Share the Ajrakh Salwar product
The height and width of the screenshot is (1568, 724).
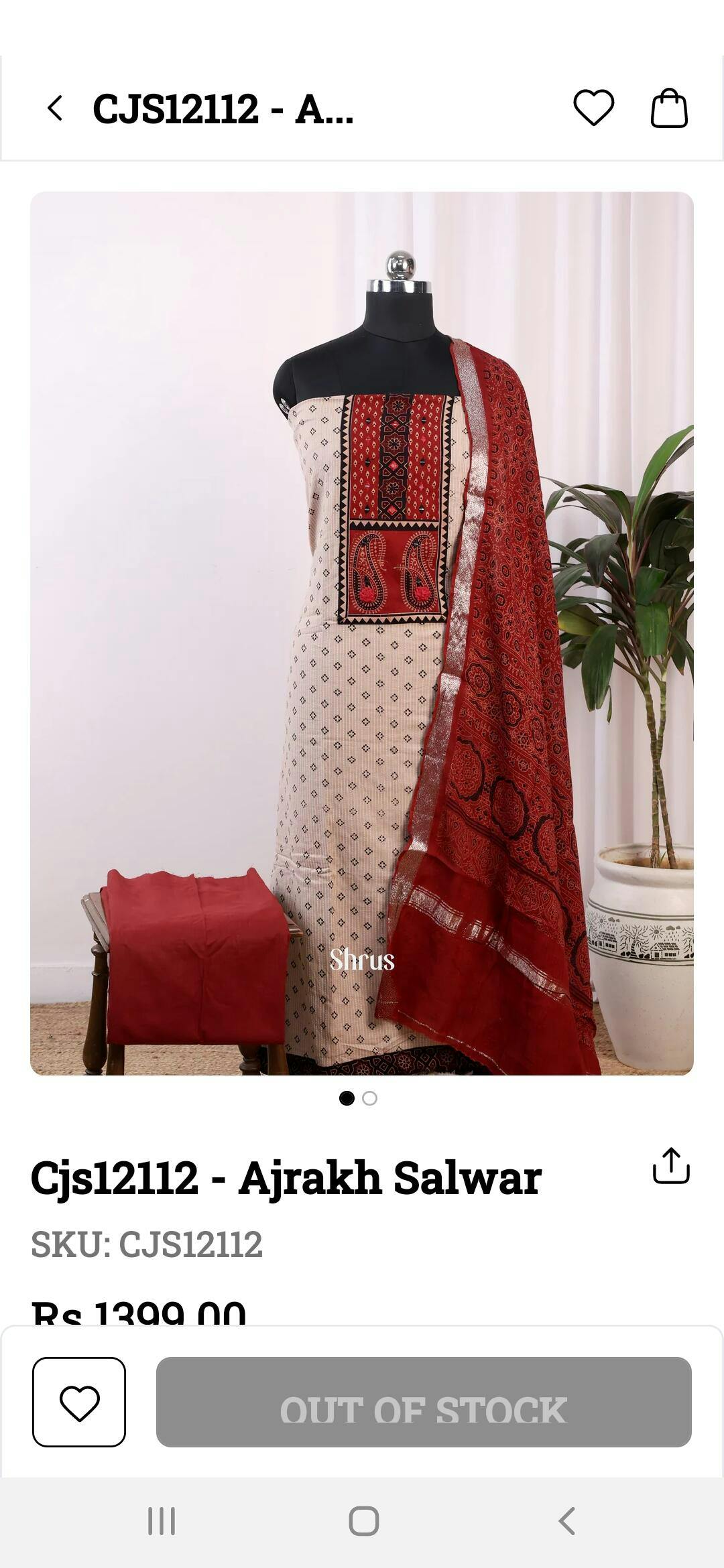pyautogui.click(x=671, y=1166)
